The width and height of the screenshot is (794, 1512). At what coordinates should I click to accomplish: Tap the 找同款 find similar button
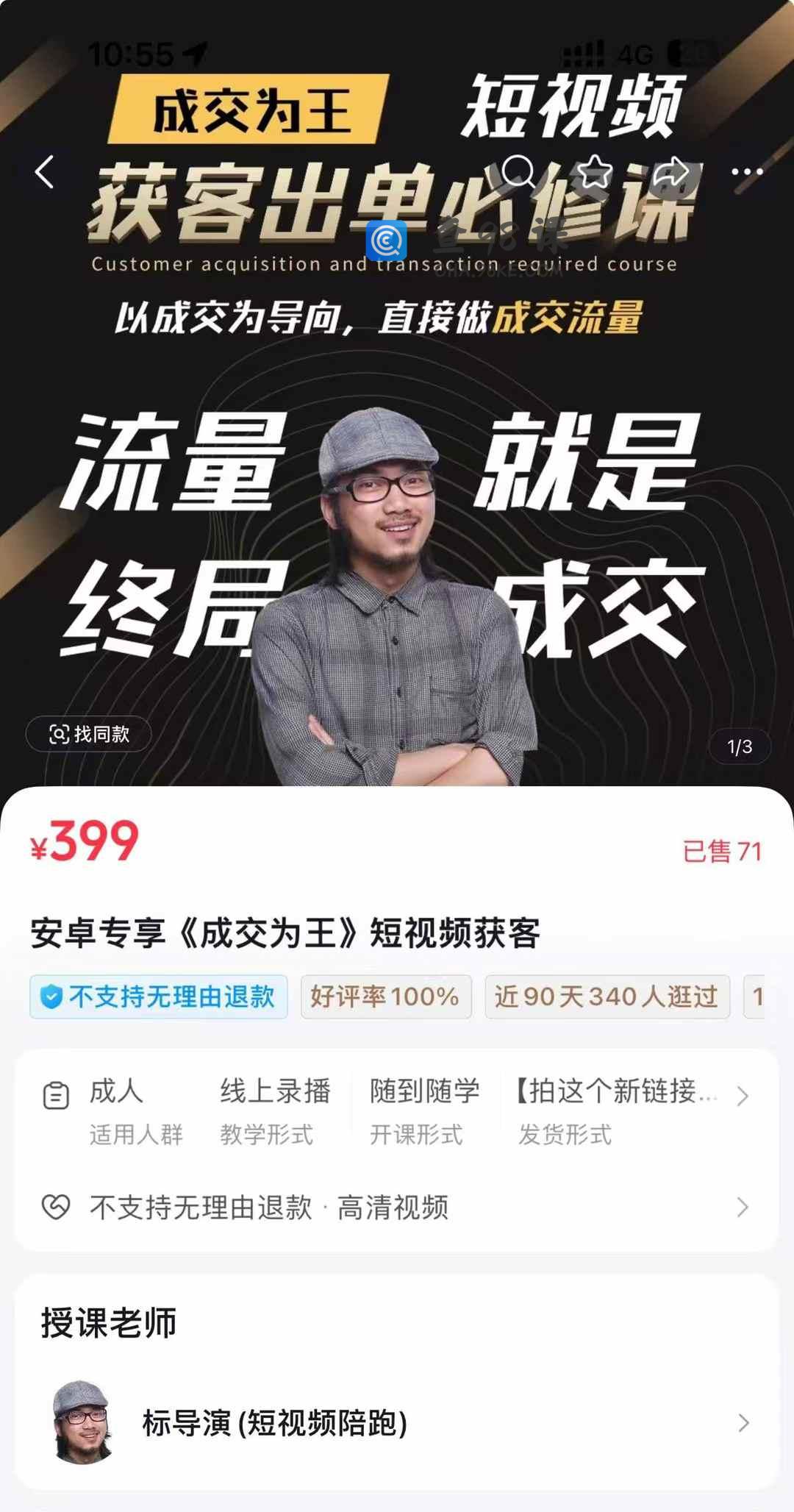89,734
